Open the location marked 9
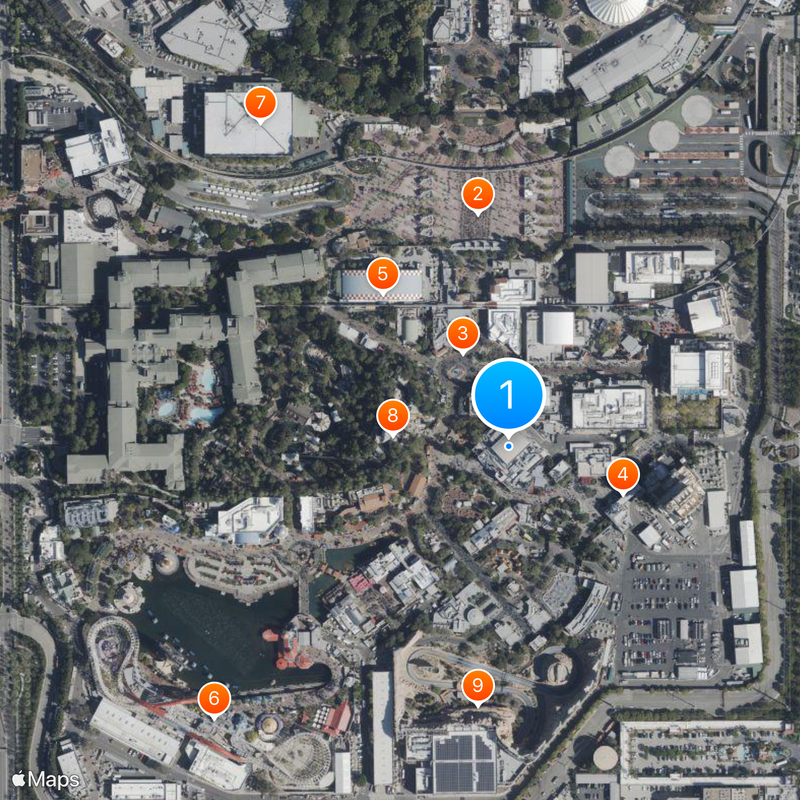 (478, 686)
